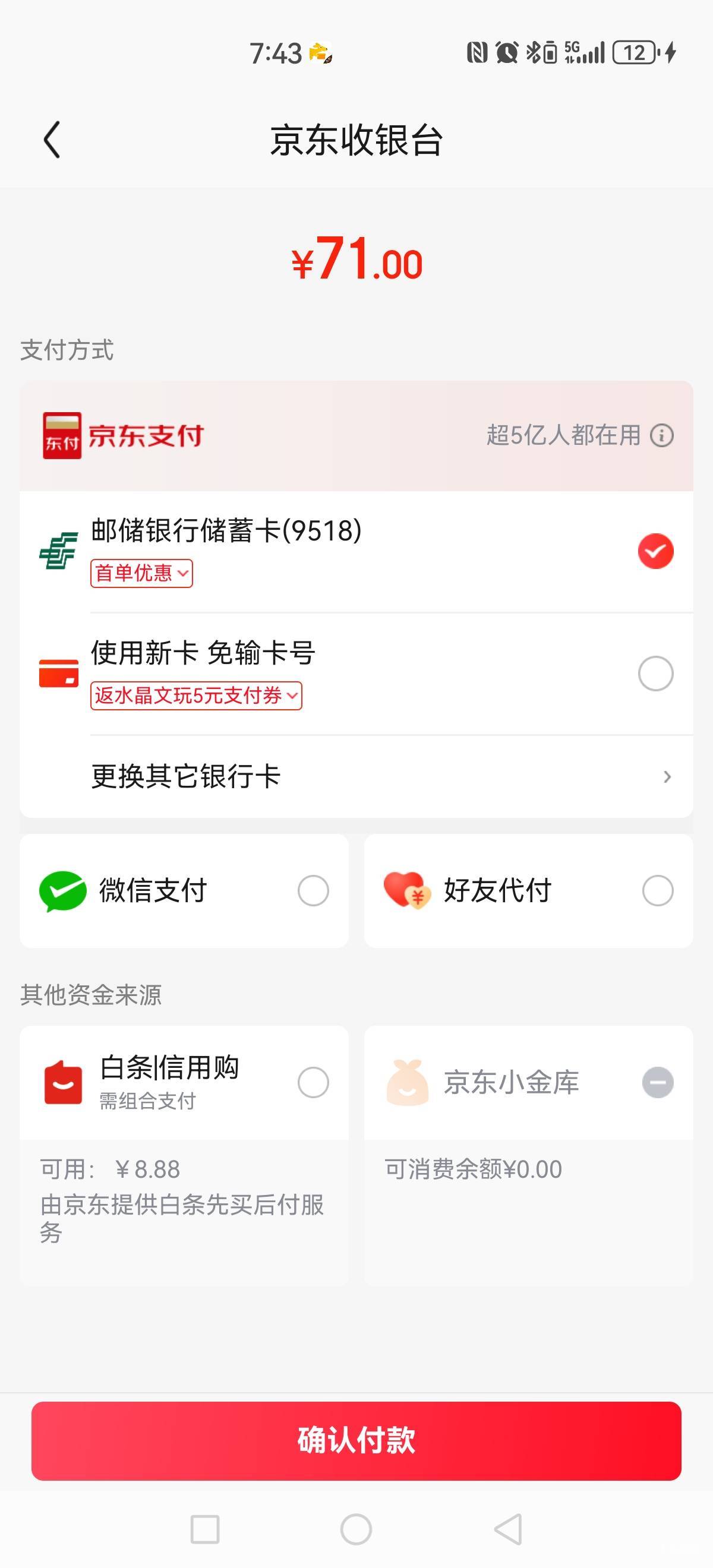The width and height of the screenshot is (713, 1568).
Task: Select 邮储银行储蓄卡(9518) as payment method
Action: pyautogui.click(x=356, y=552)
